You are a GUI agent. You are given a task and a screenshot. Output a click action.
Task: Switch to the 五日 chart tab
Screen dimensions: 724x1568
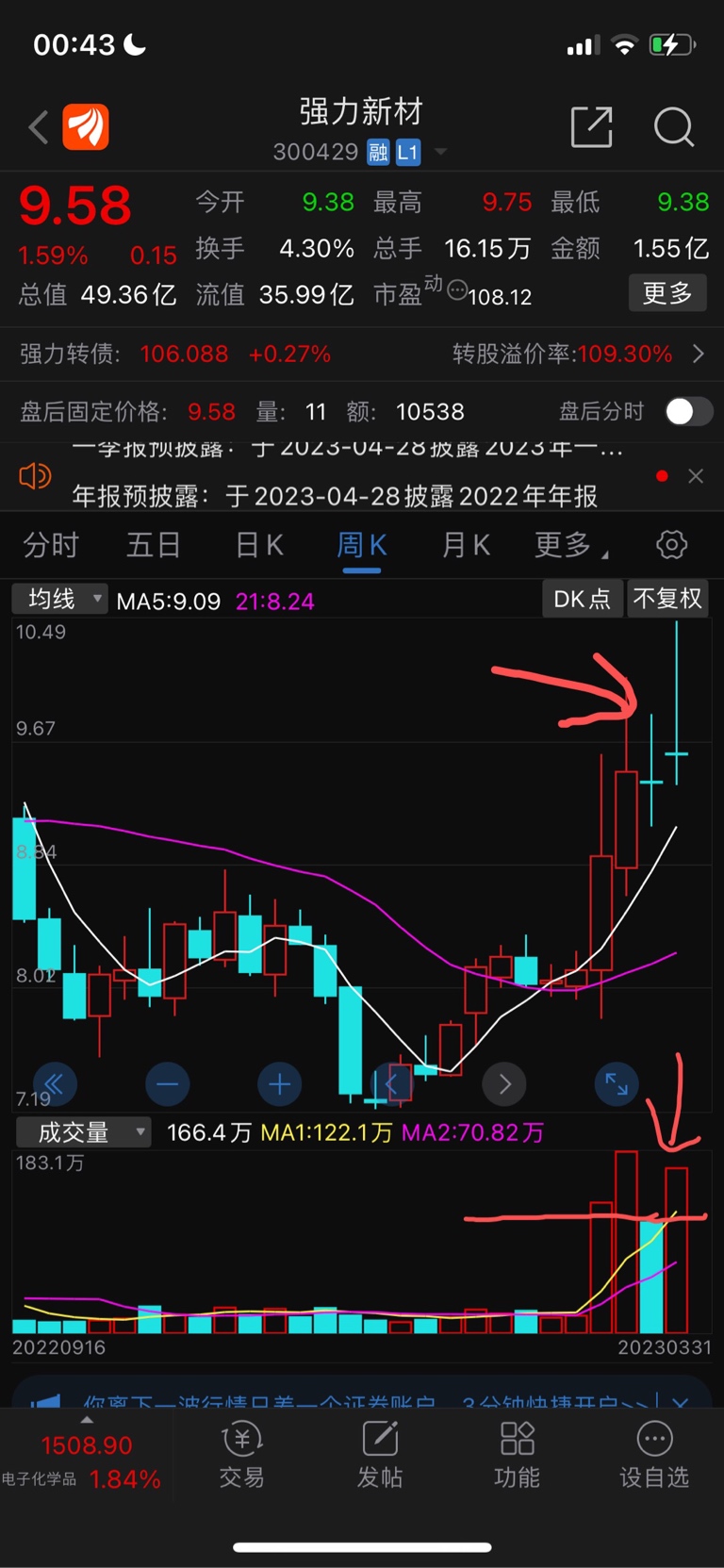(154, 545)
